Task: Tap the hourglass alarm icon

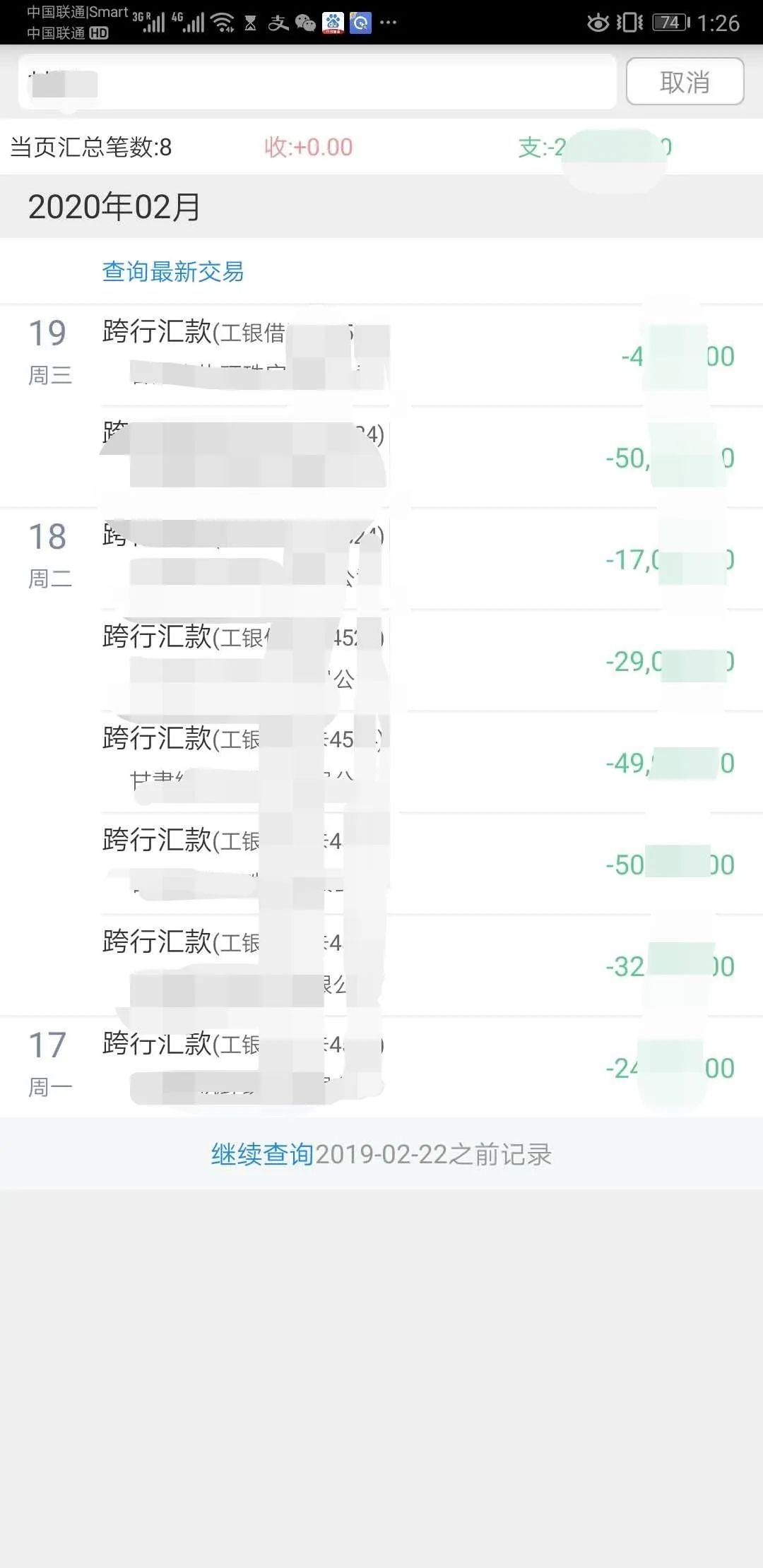Action: (x=251, y=22)
